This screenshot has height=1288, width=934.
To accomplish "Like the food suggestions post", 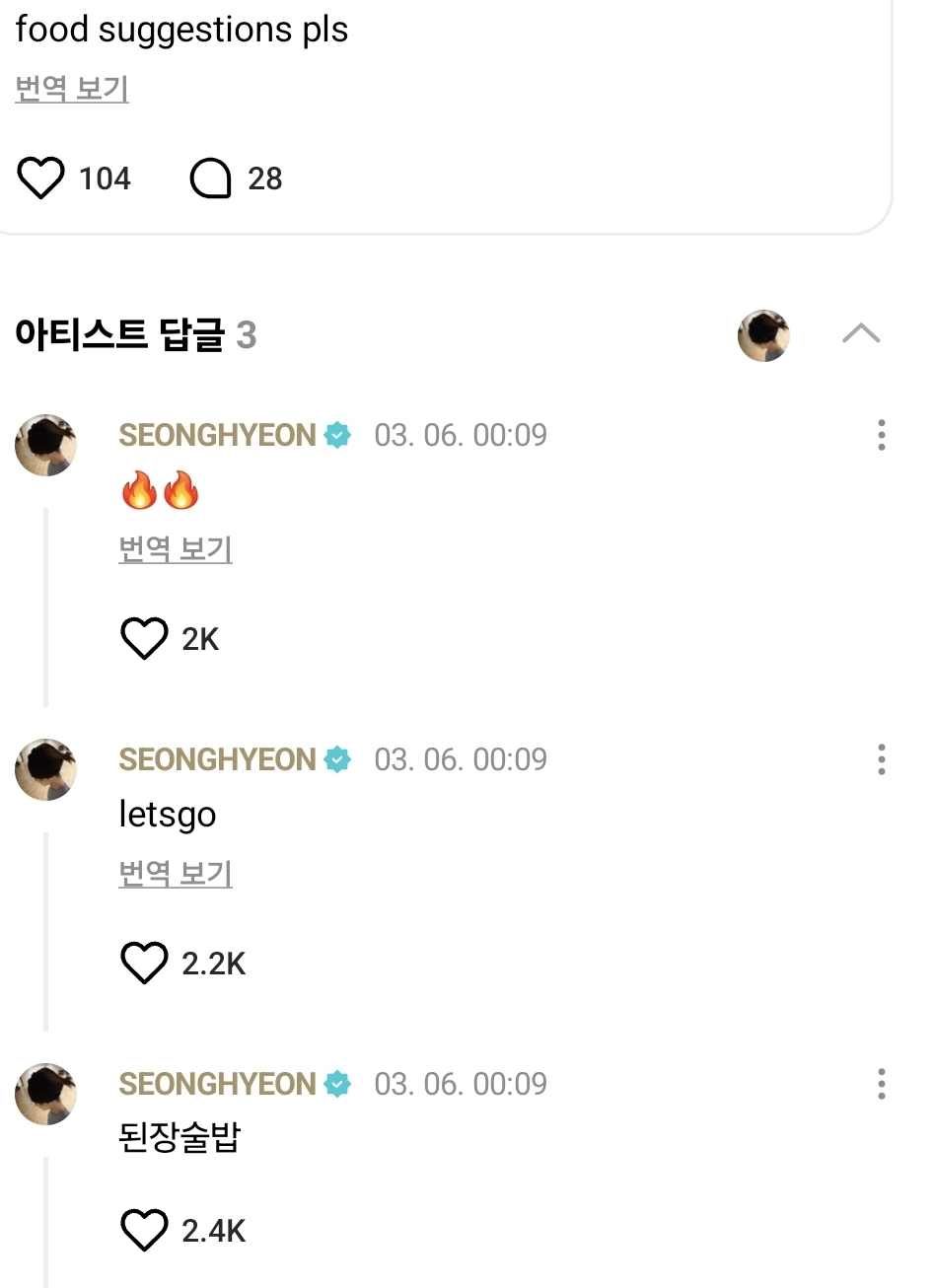I will [41, 179].
